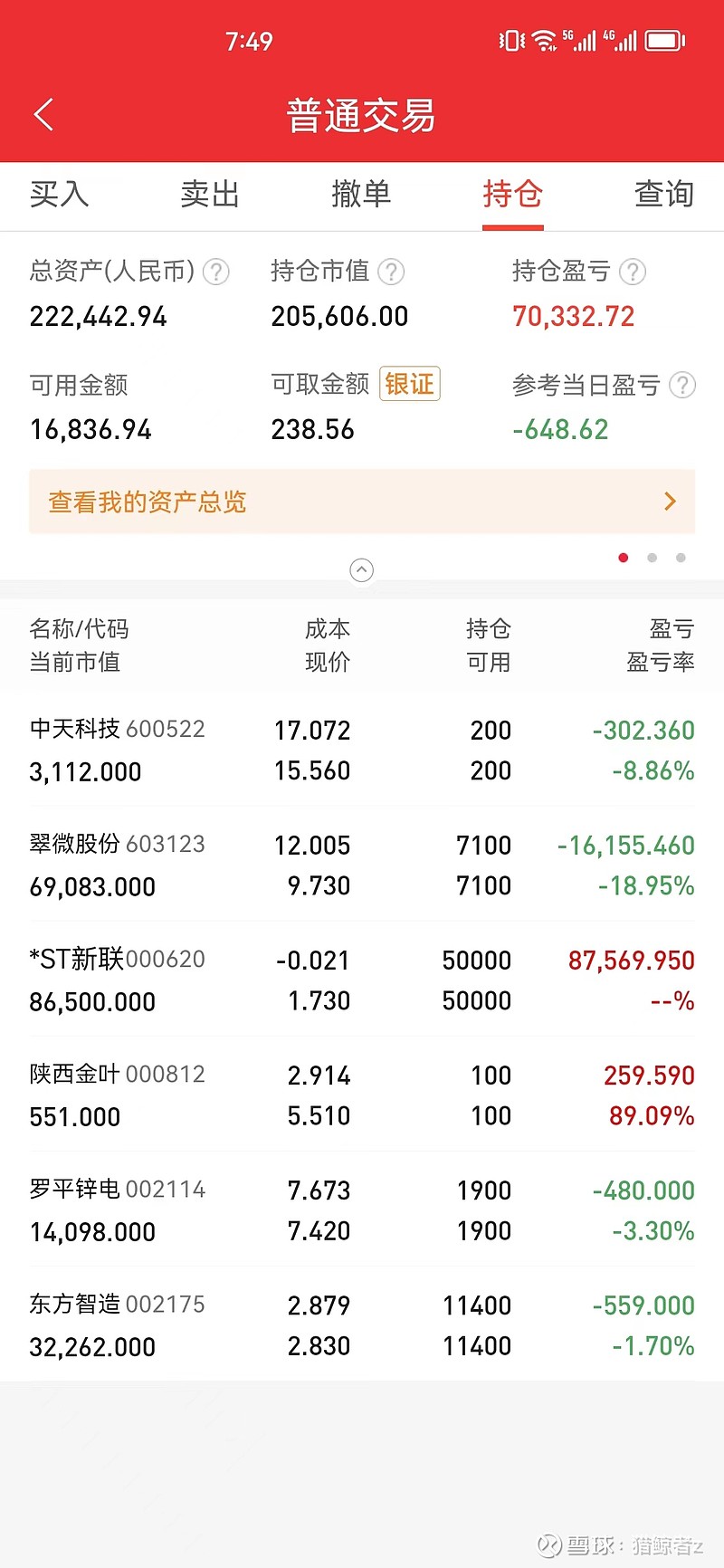This screenshot has width=724, height=1568.
Task: Open 查看我的资产总览 link
Action: click(147, 502)
